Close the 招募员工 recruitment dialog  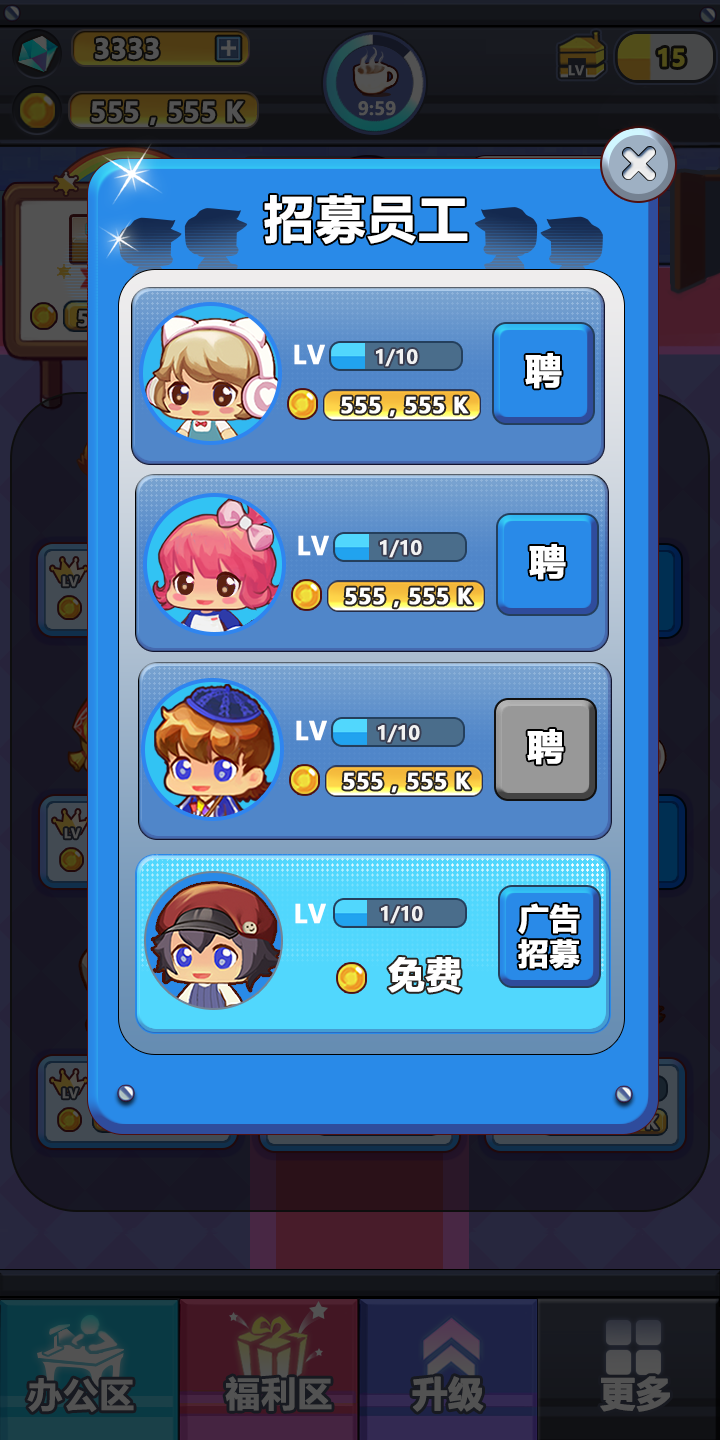pyautogui.click(x=638, y=164)
